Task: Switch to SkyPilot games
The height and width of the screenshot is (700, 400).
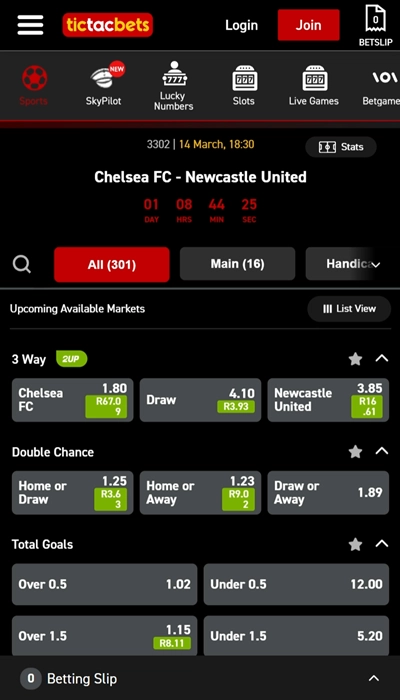Action: click(x=104, y=84)
